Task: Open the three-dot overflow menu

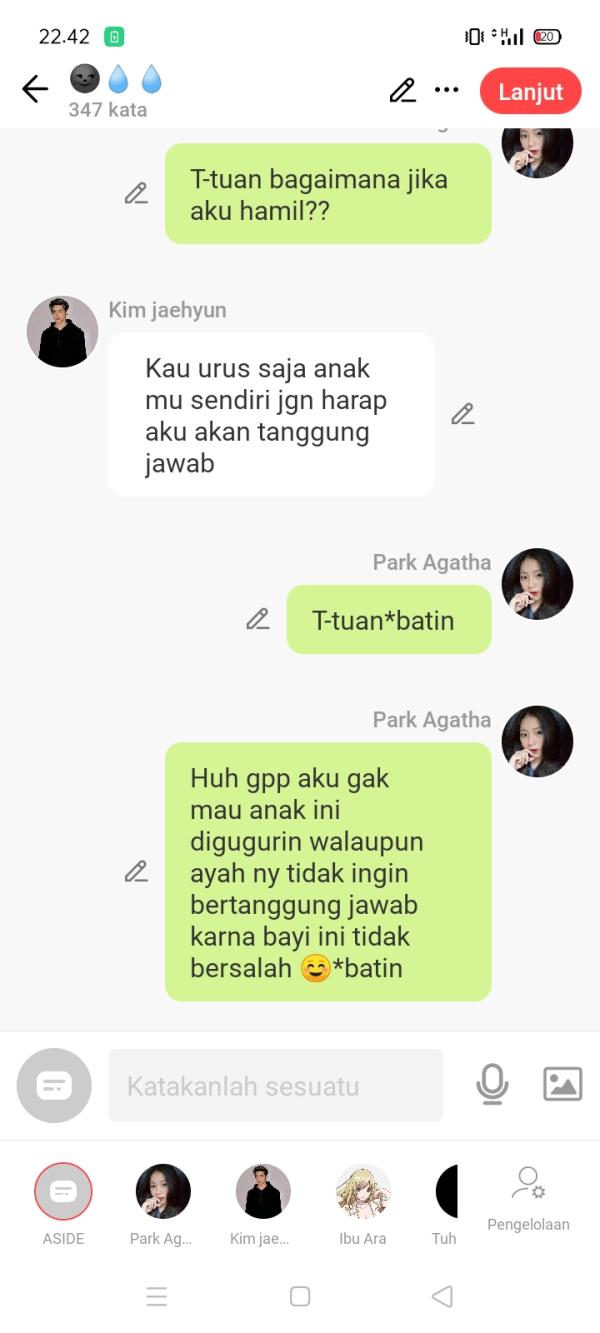Action: 446,91
